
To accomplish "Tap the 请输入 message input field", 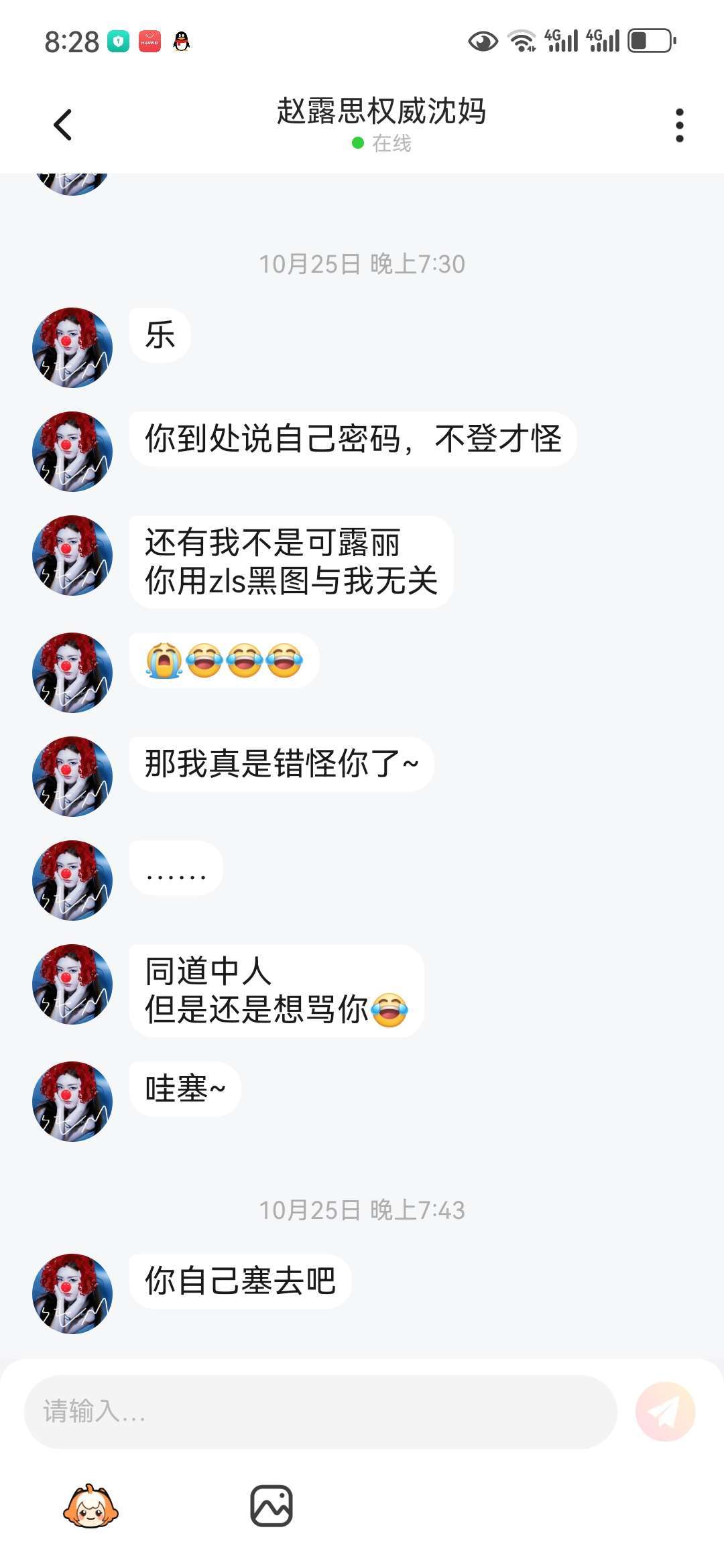I will 320,1412.
